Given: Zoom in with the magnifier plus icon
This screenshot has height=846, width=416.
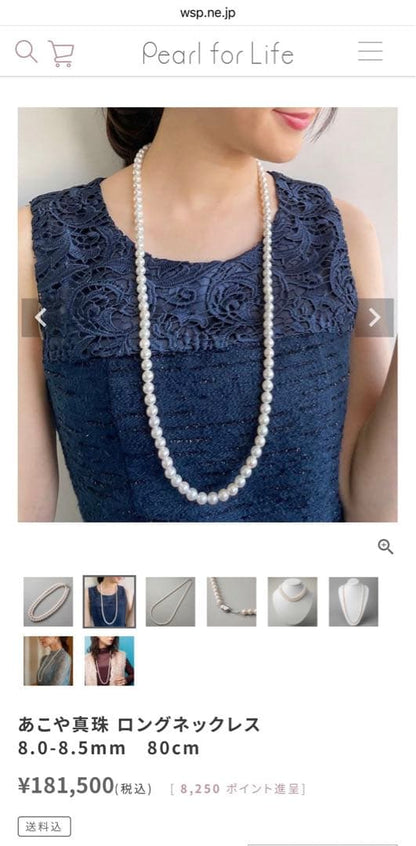Looking at the screenshot, I should [385, 547].
